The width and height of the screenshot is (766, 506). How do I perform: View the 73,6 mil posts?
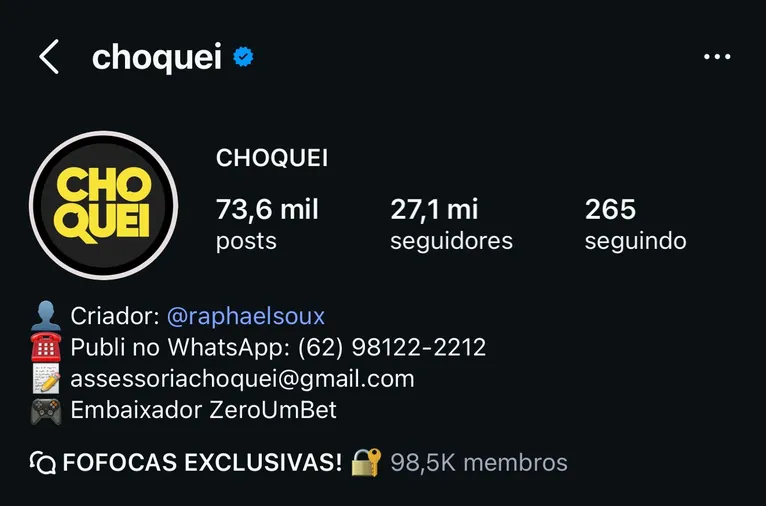pos(266,224)
